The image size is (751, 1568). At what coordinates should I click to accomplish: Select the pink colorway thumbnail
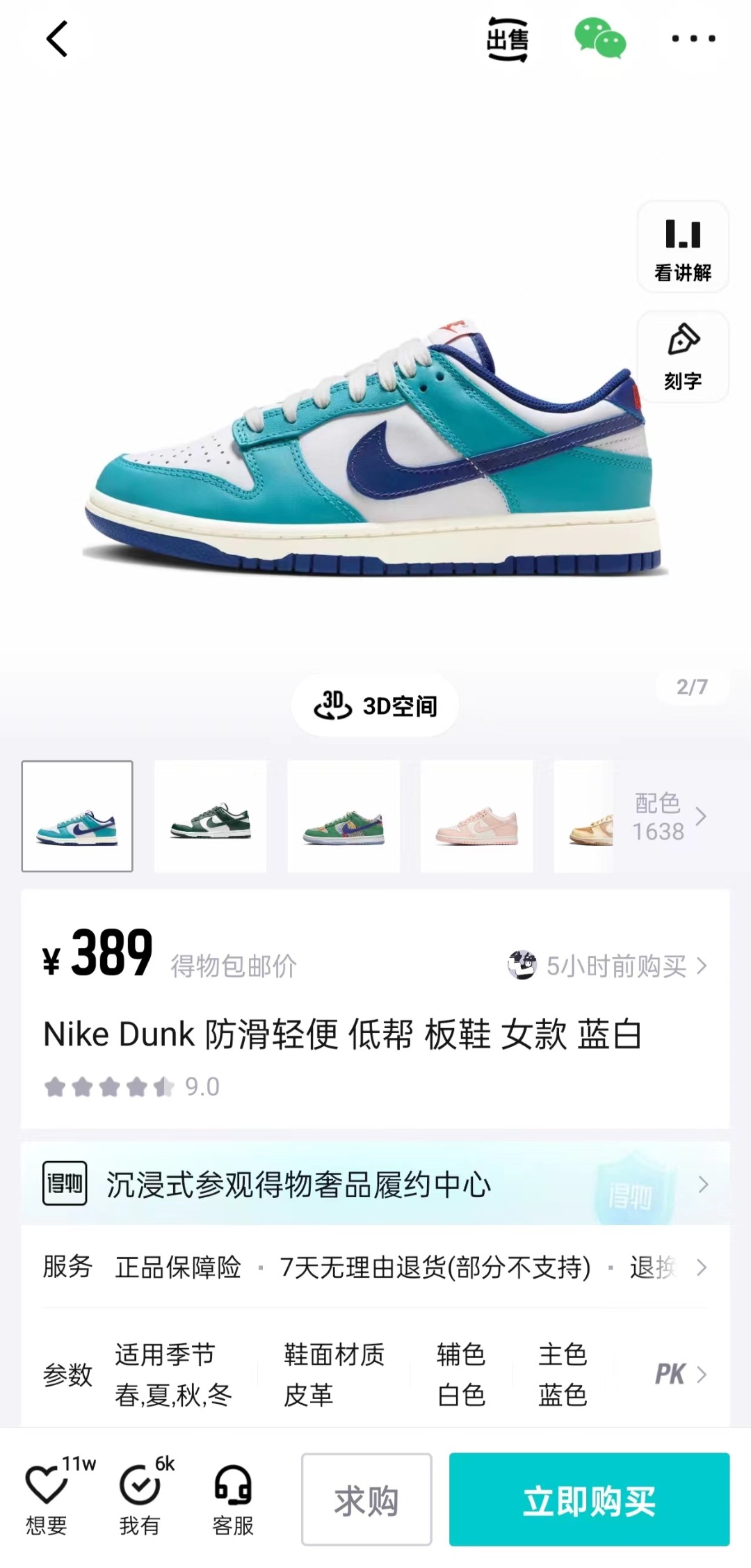(x=477, y=816)
